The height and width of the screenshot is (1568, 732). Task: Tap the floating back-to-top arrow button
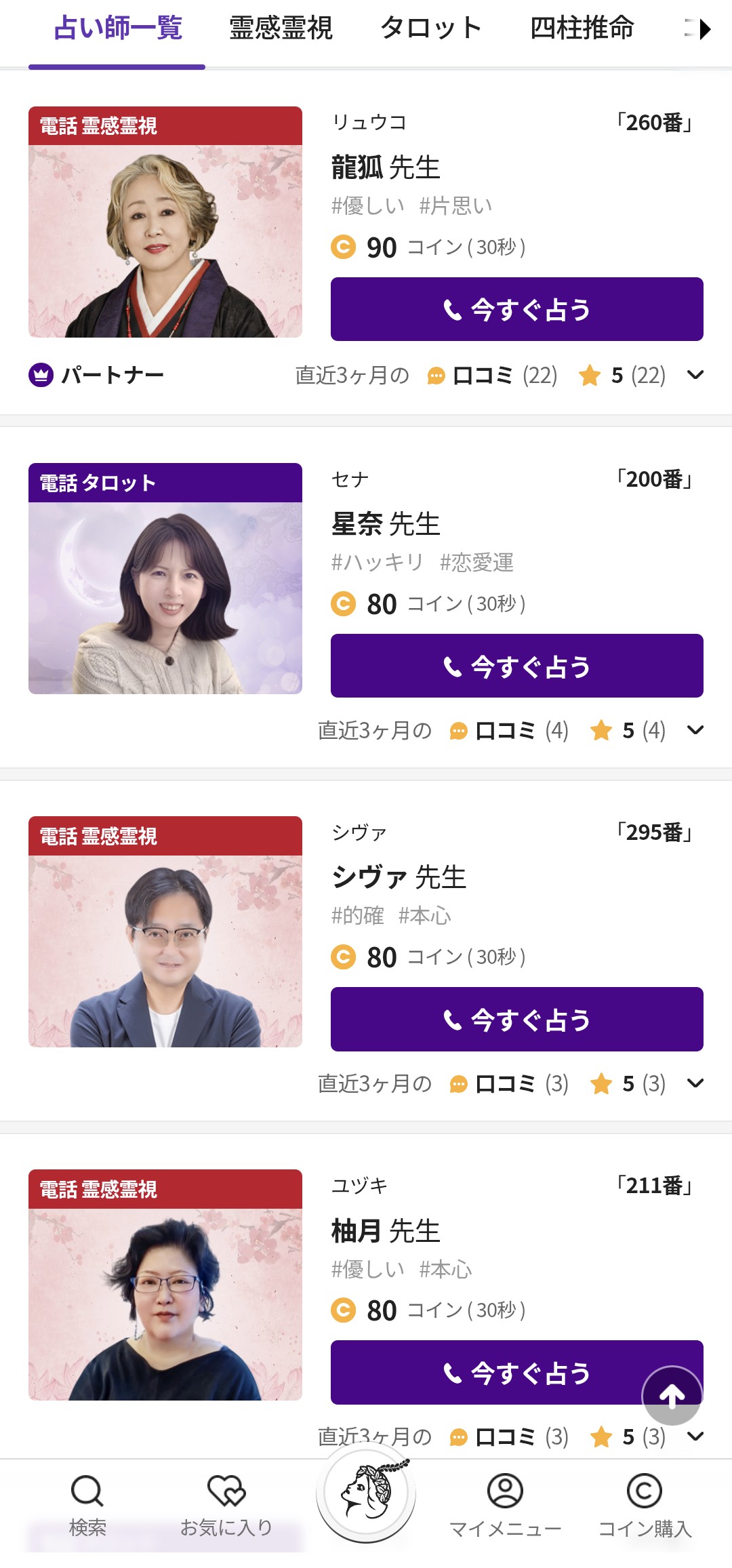pyautogui.click(x=671, y=1398)
